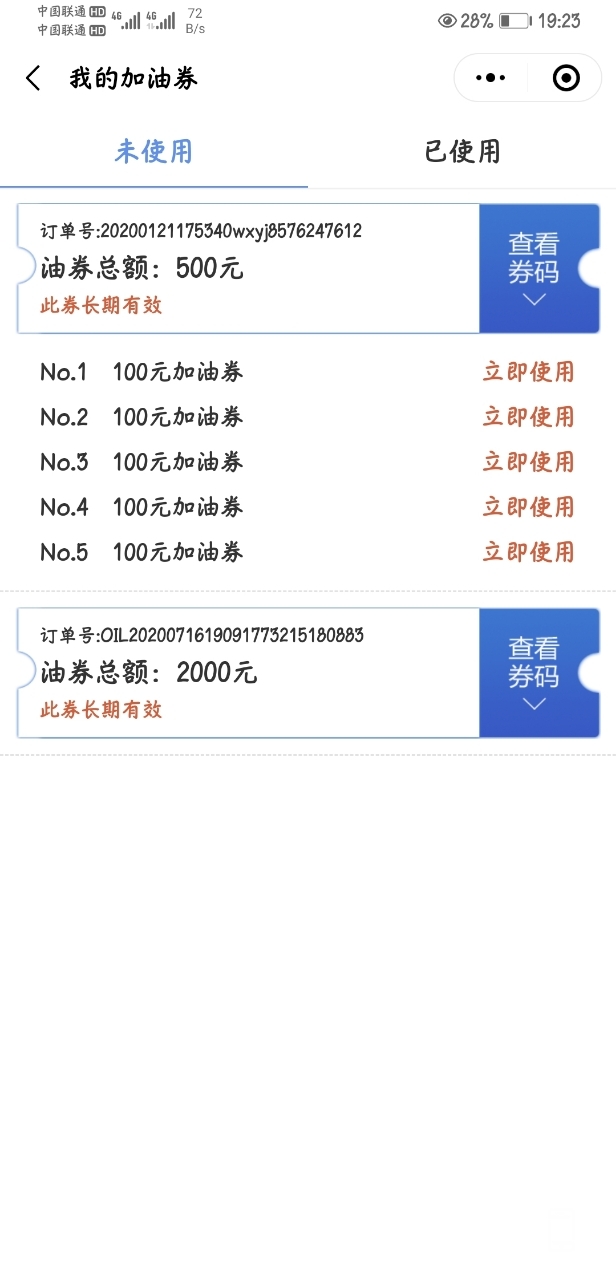616x1280 pixels.
Task: Open the mini program more options menu
Action: 490,78
